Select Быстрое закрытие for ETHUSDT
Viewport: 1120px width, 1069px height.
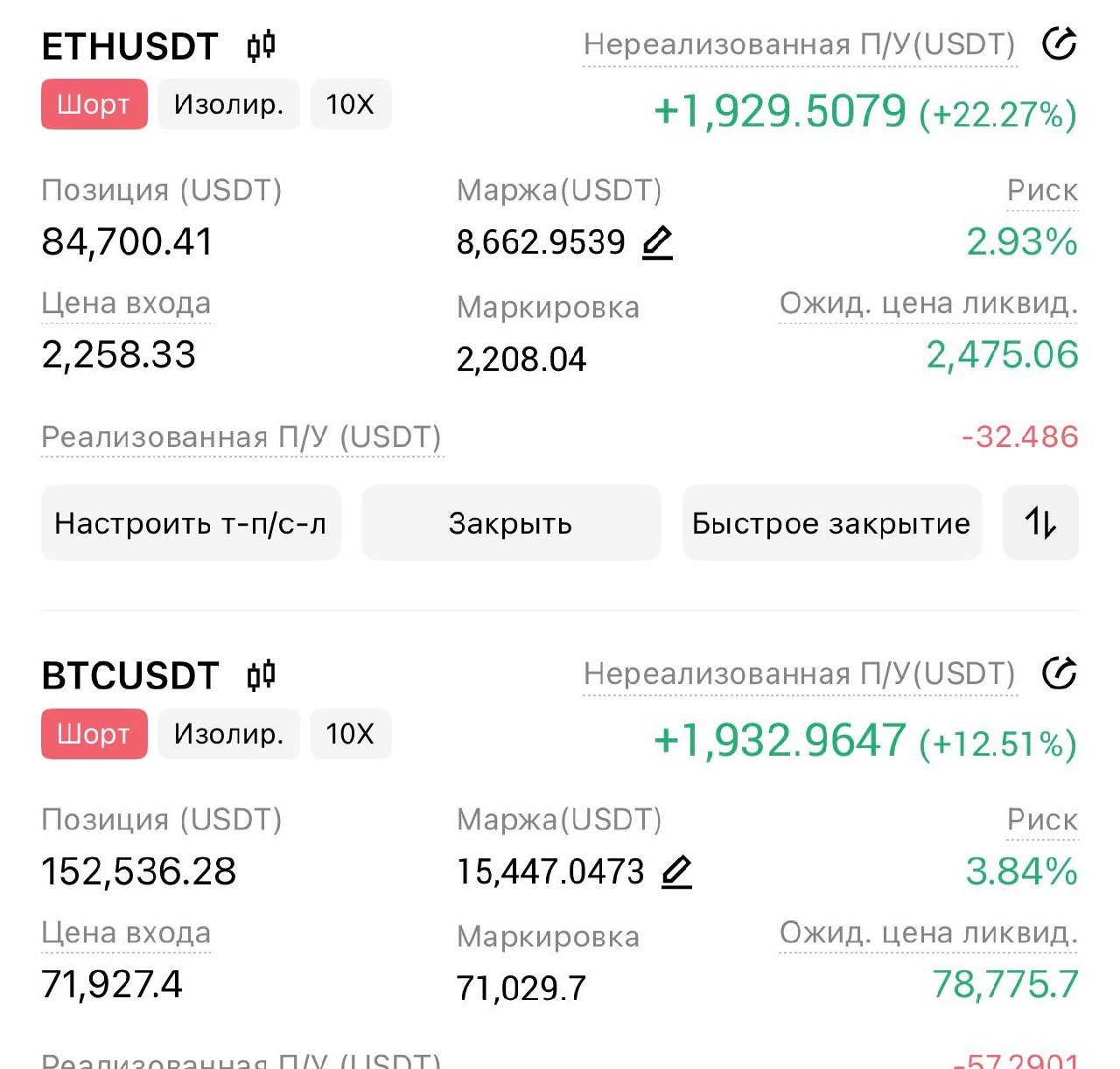click(831, 523)
